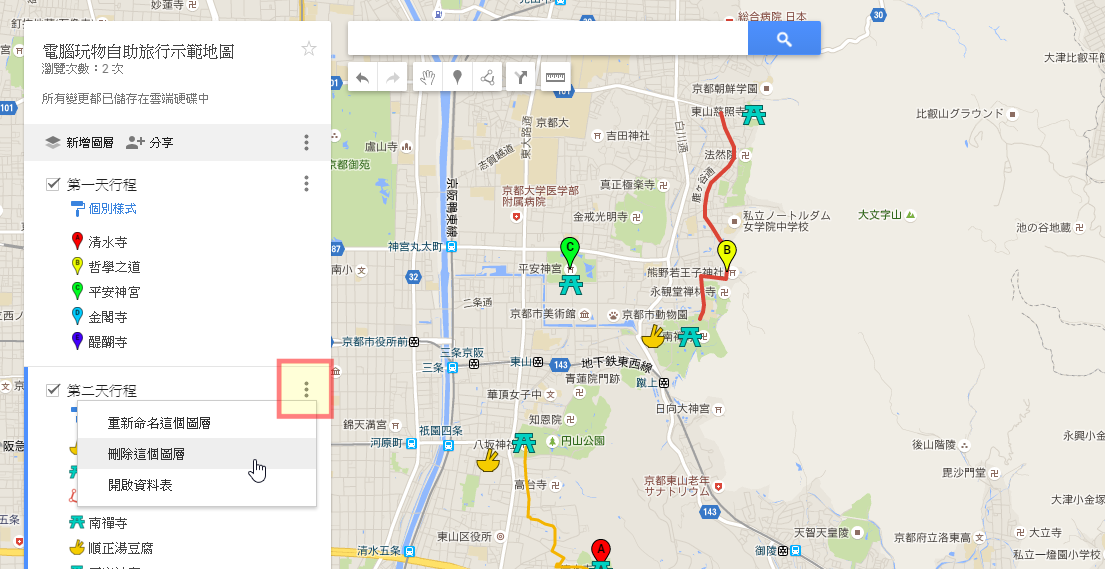
Task: Choose the draw line tool
Action: (x=487, y=77)
